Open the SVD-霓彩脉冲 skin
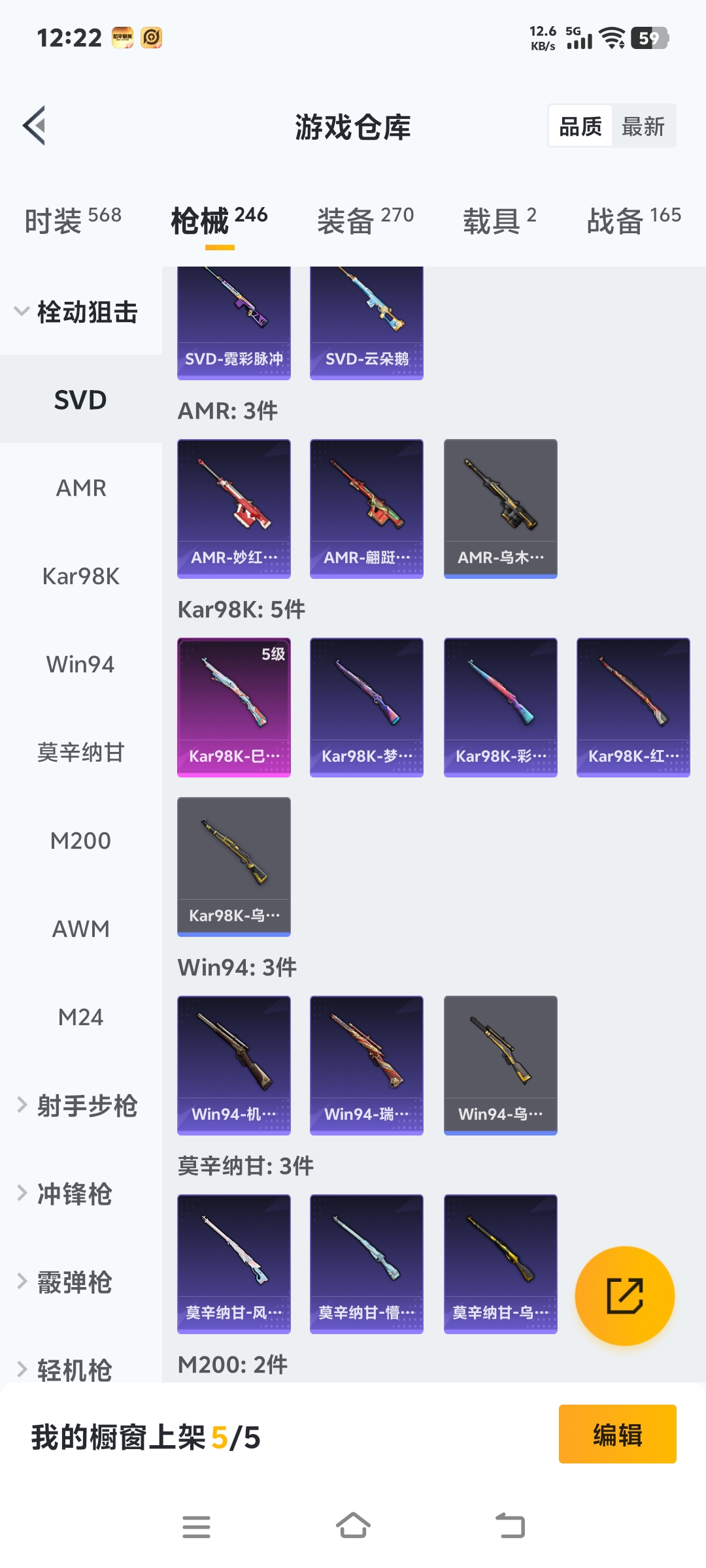The height and width of the screenshot is (1568, 706). [x=233, y=323]
